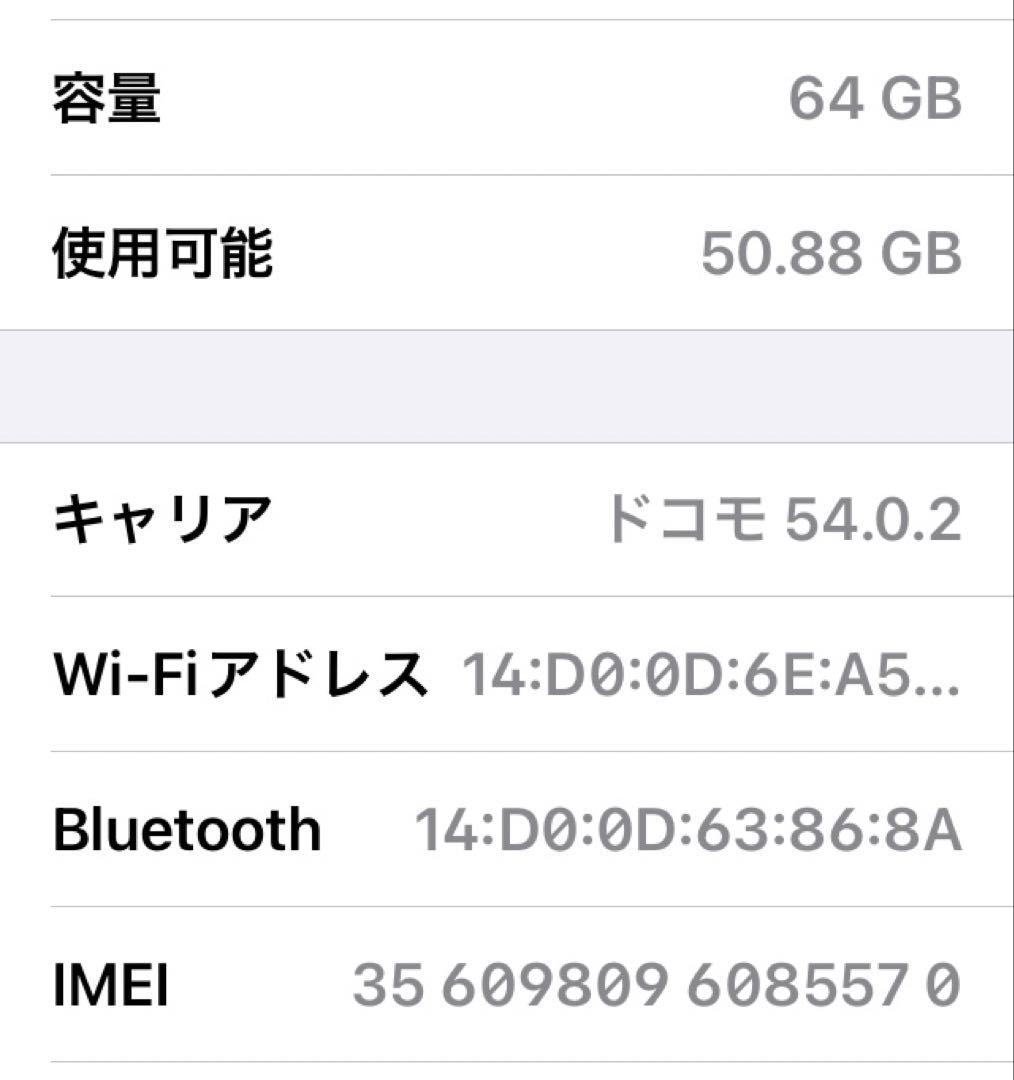Tap the Wi-Fiアドレス label text
Image resolution: width=1014 pixels, height=1080 pixels.
[240, 672]
